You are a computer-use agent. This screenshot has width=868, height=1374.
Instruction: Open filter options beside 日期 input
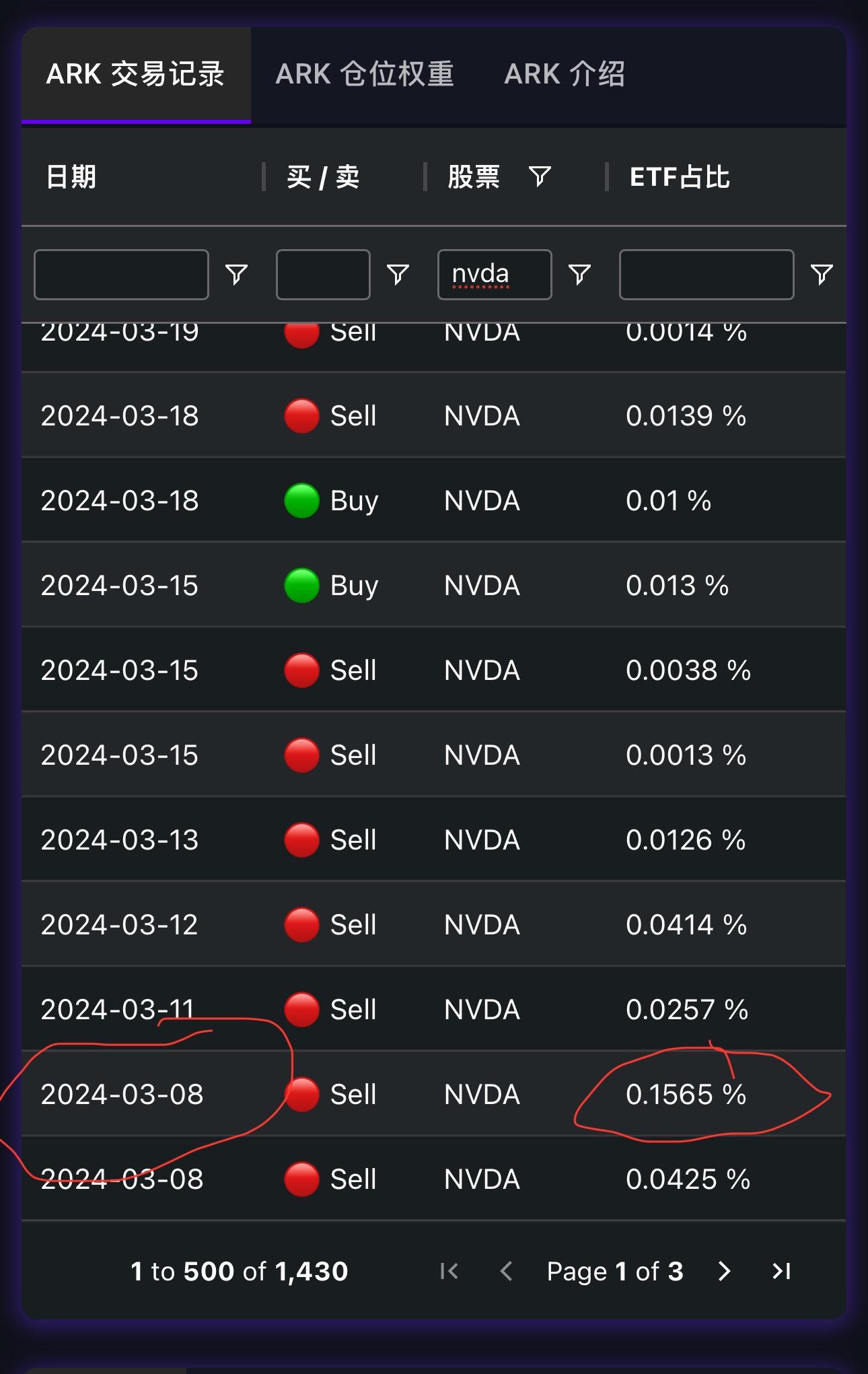tap(236, 275)
